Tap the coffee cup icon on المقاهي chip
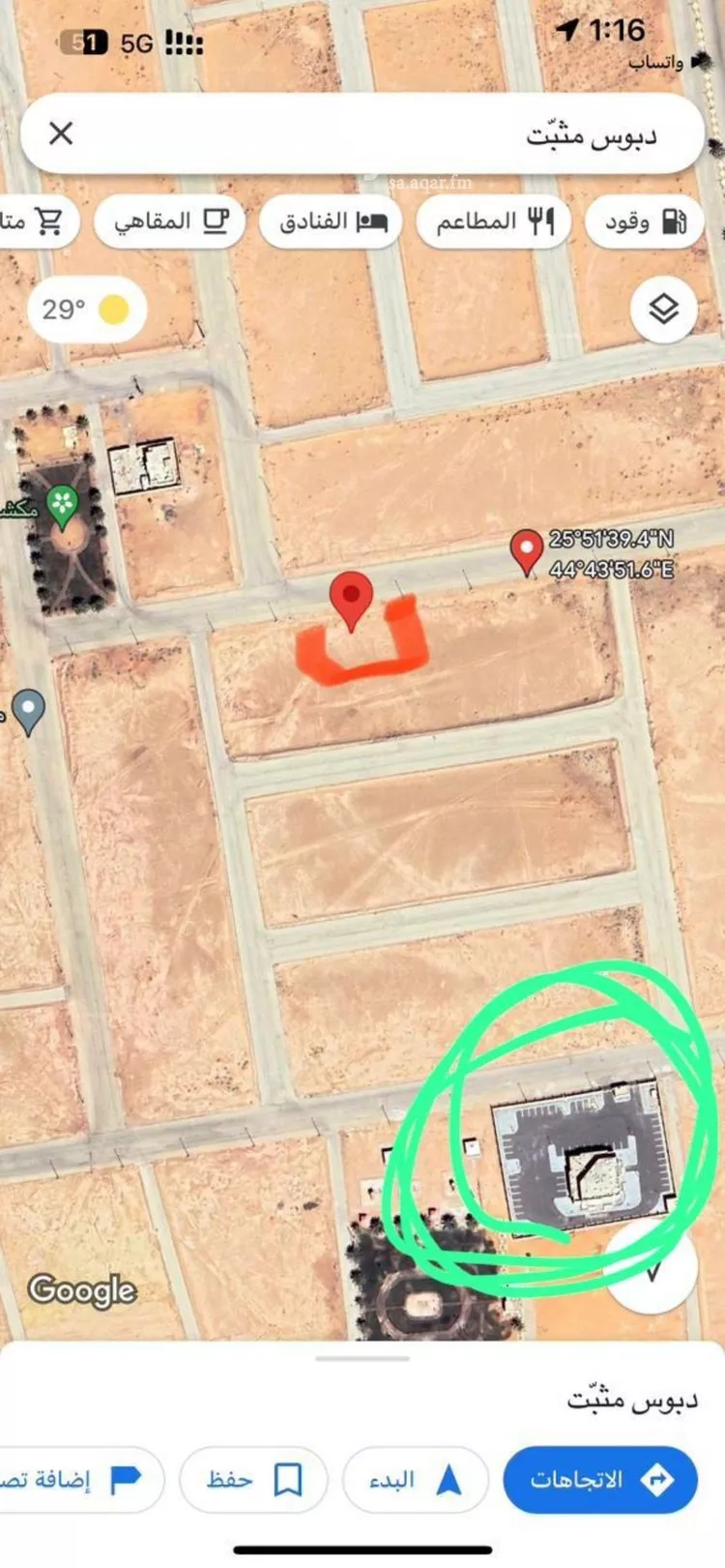Viewport: 725px width, 1568px height. 217,221
